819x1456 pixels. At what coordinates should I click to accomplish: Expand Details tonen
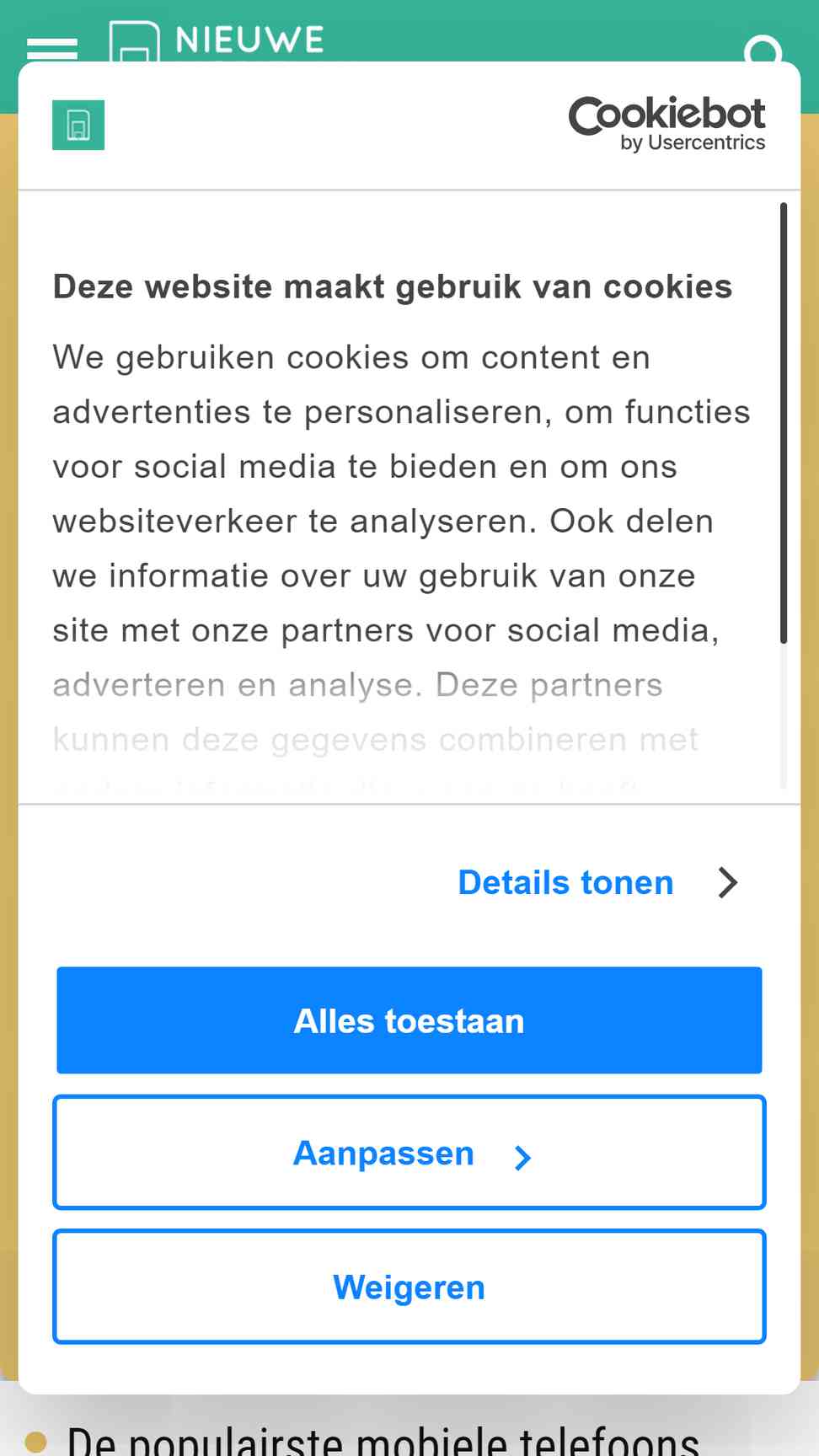[597, 883]
